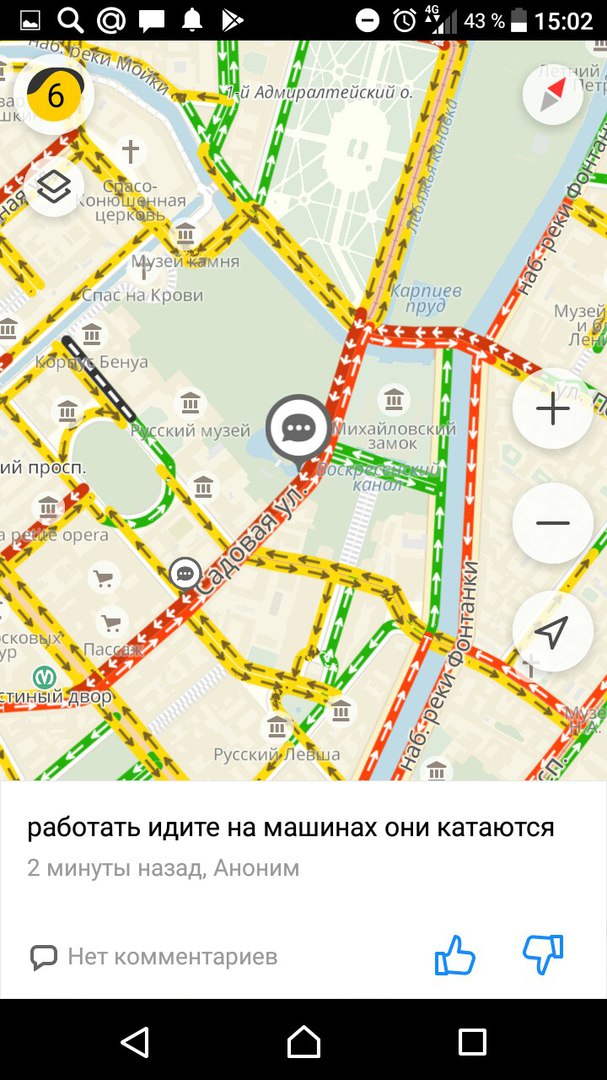Go to the home screen
The height and width of the screenshot is (1080, 607).
[x=303, y=1042]
